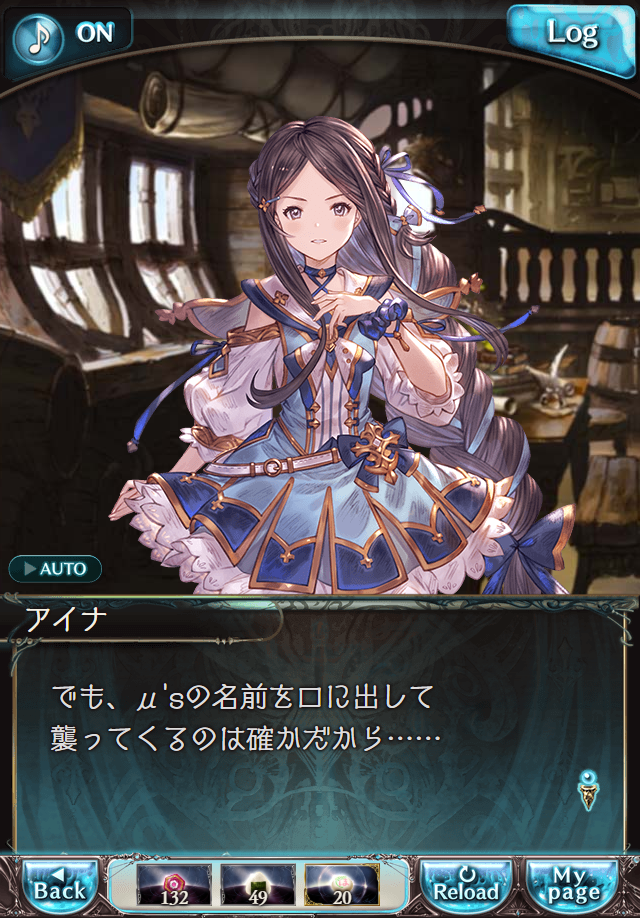Reload the game page
Viewport: 640px width, 918px height.
pyautogui.click(x=465, y=885)
